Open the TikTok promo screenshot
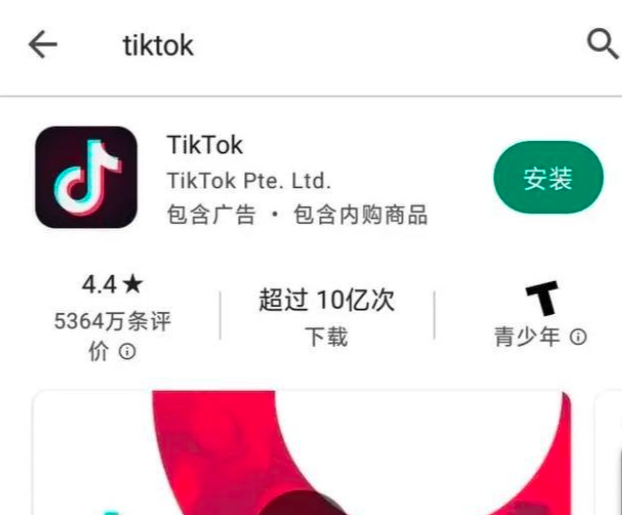 click(x=302, y=455)
